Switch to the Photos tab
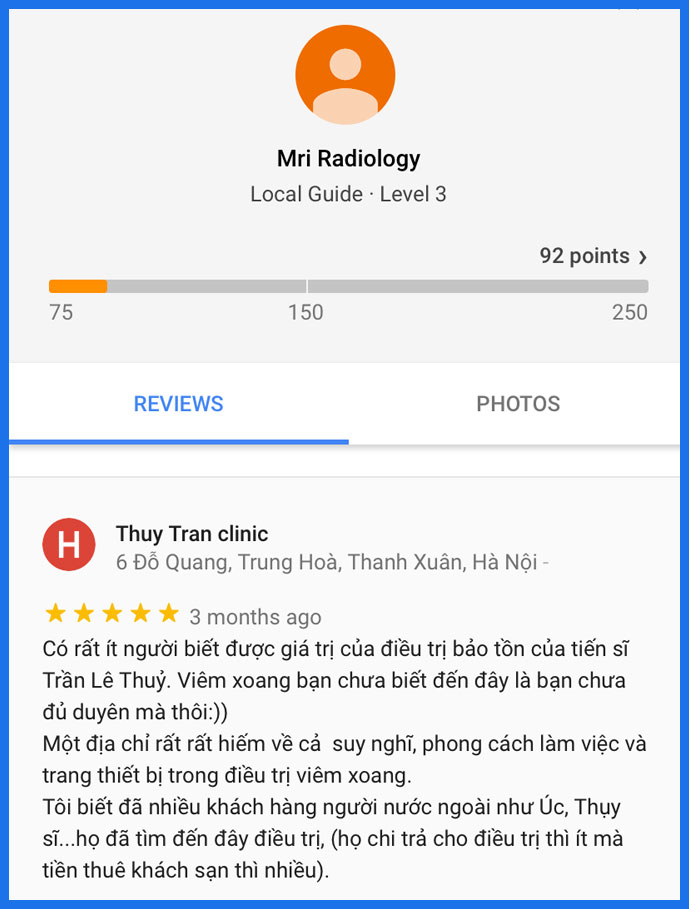Image resolution: width=689 pixels, height=909 pixels. 517,404
